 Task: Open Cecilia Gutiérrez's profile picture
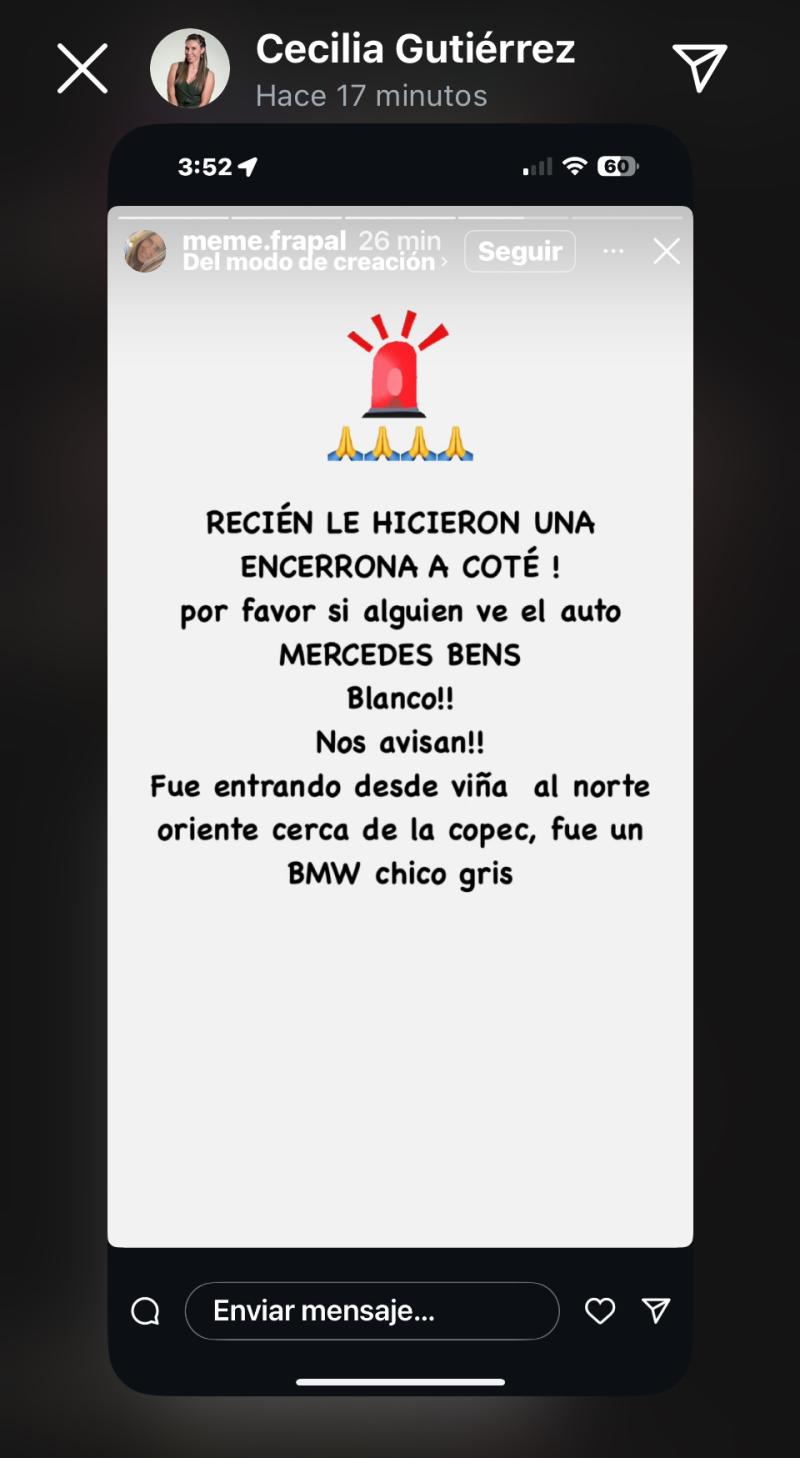tap(190, 68)
